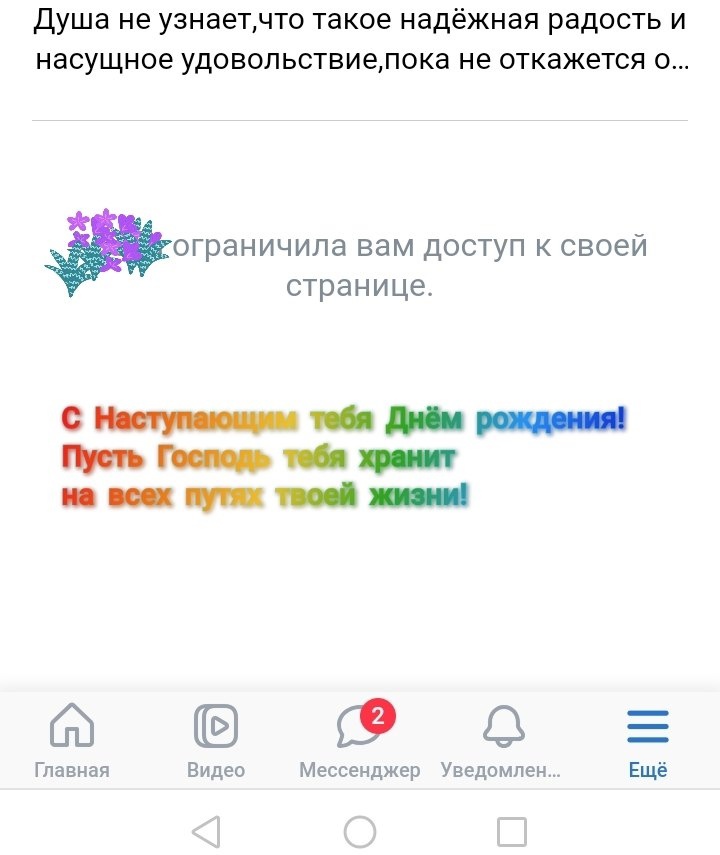Open Мессенджер with 2 unread
Screen dimensions: 720x855
tap(359, 738)
